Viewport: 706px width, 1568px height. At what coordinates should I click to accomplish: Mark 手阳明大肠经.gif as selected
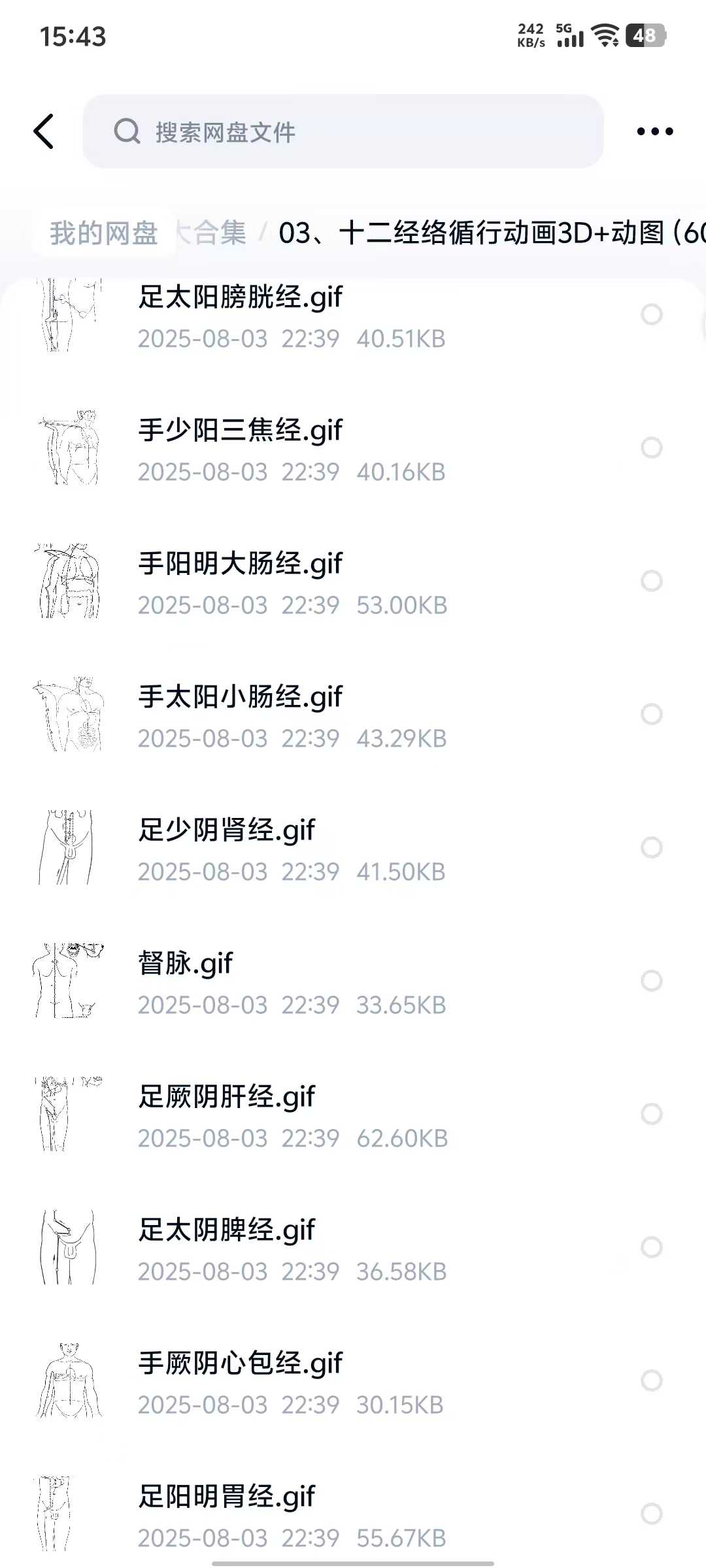point(651,581)
